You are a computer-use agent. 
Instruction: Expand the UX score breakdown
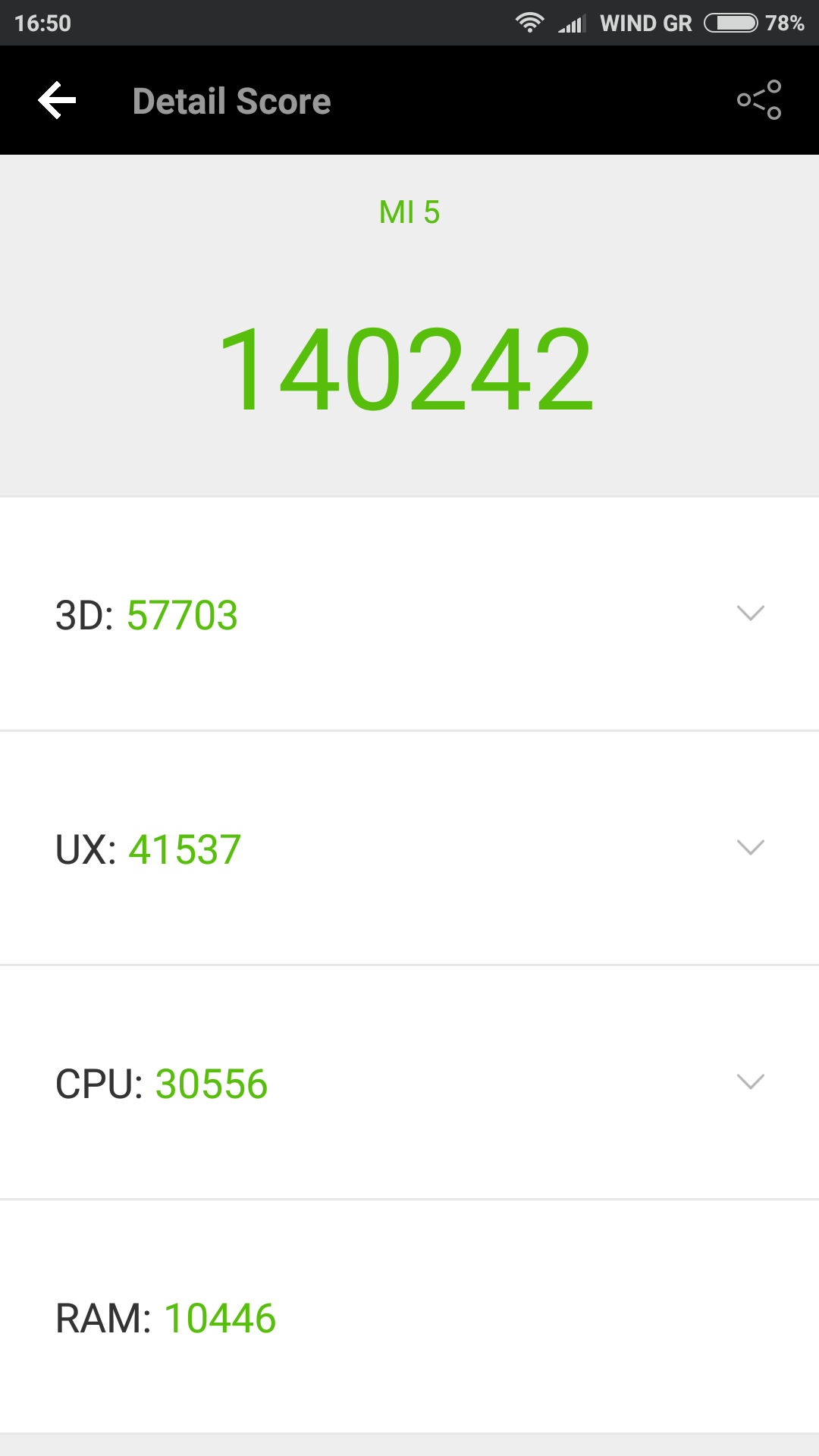pyautogui.click(x=750, y=848)
